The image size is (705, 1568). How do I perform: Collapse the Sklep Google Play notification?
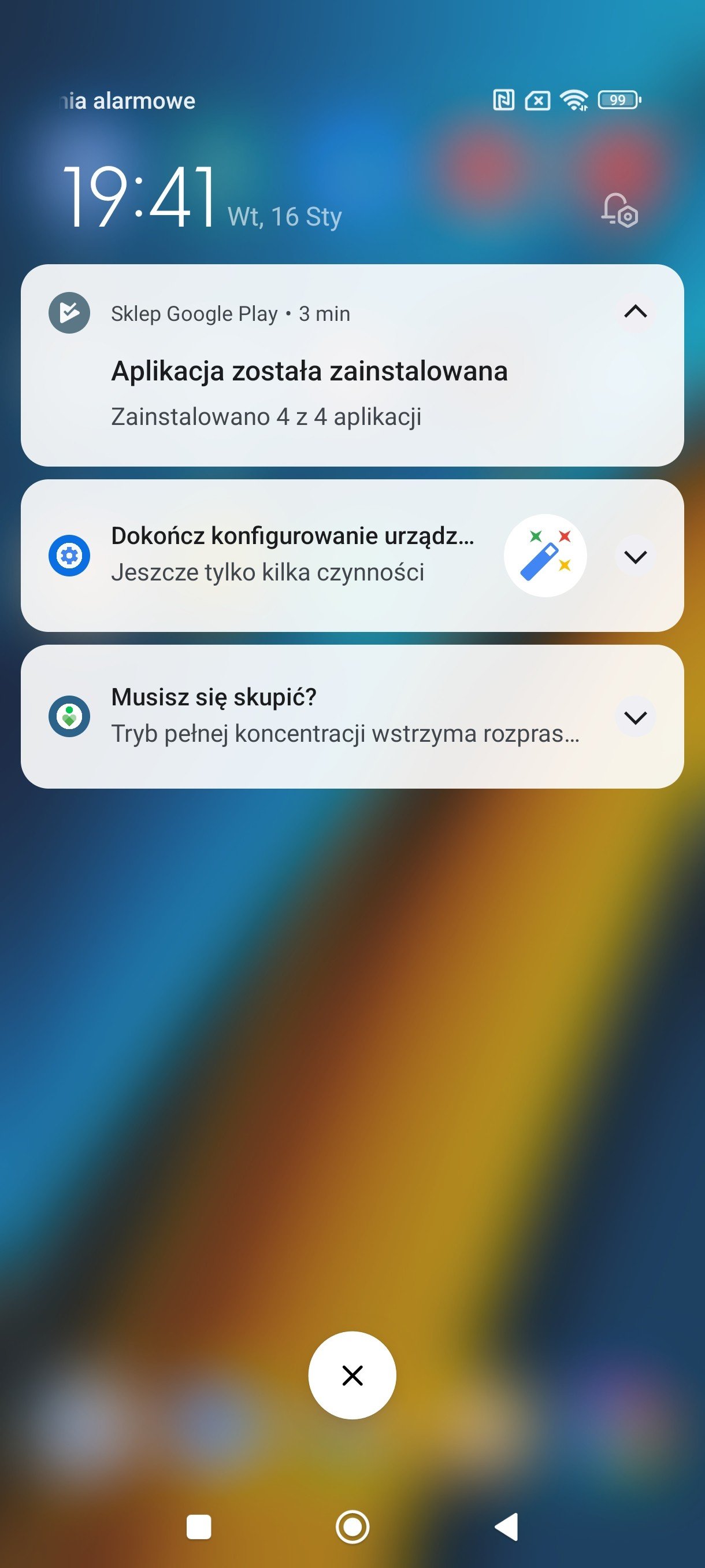click(635, 312)
